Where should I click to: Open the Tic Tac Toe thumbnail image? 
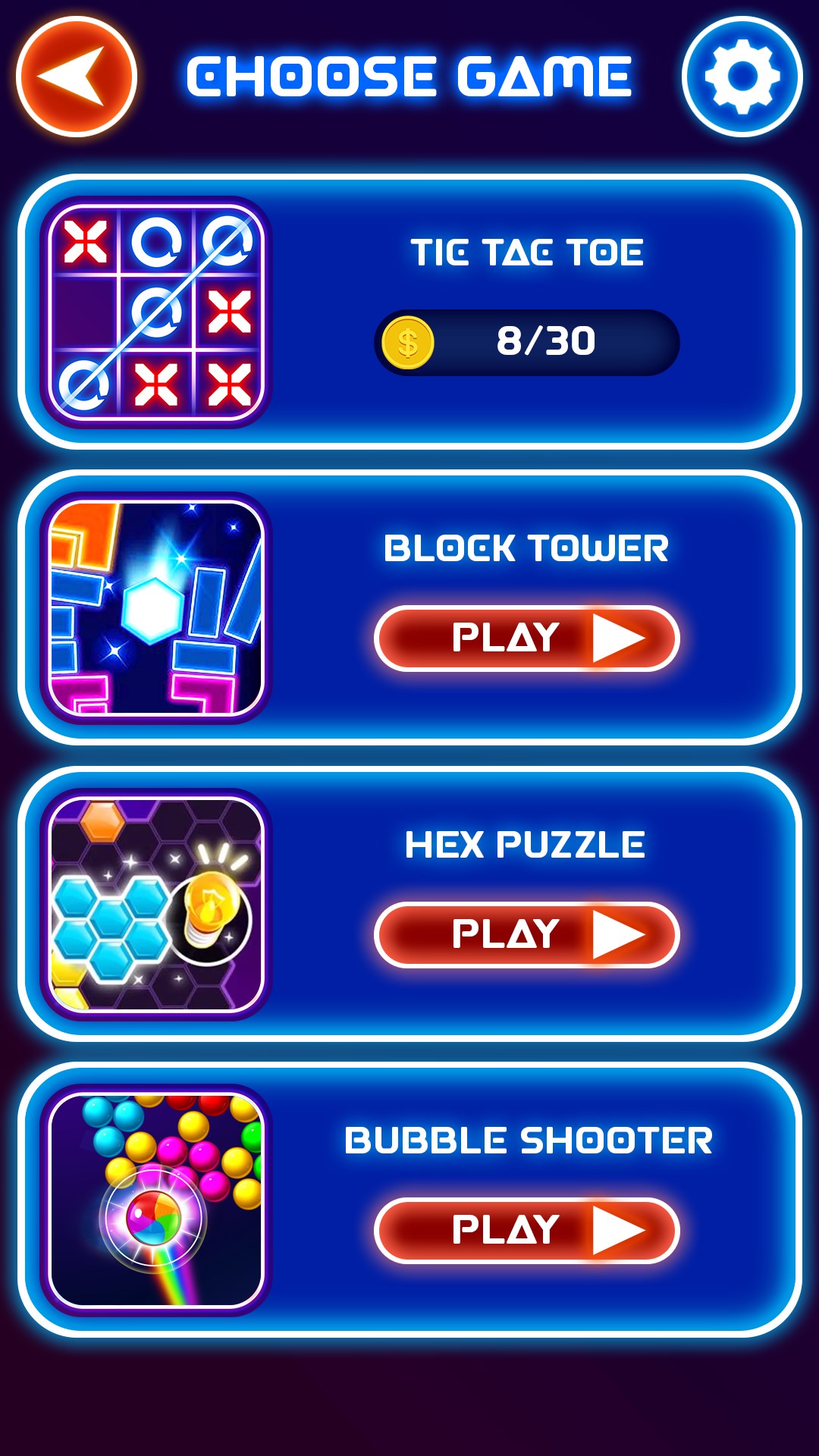pos(156,312)
